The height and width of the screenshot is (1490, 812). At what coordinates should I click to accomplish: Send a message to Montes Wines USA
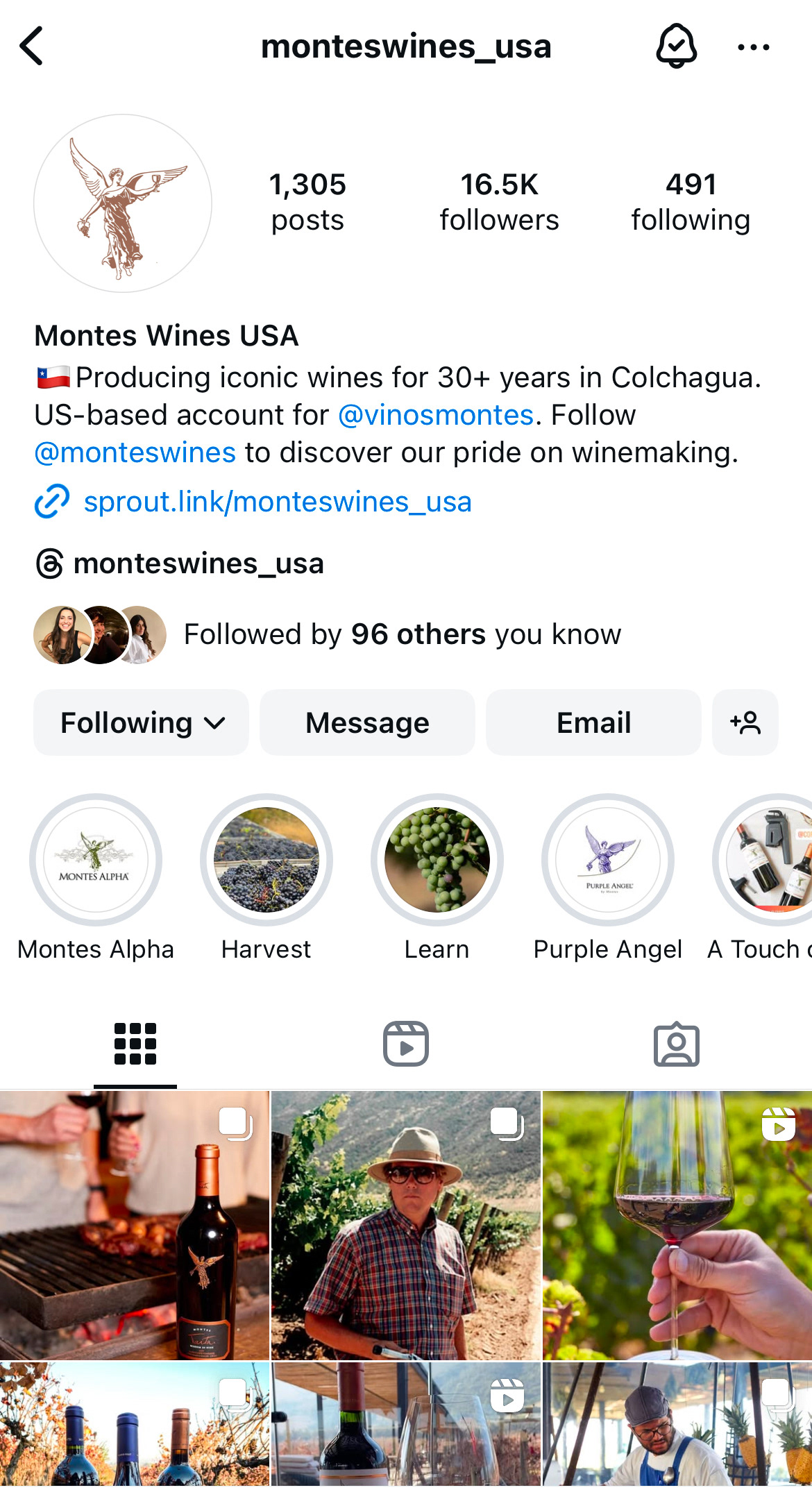click(367, 722)
